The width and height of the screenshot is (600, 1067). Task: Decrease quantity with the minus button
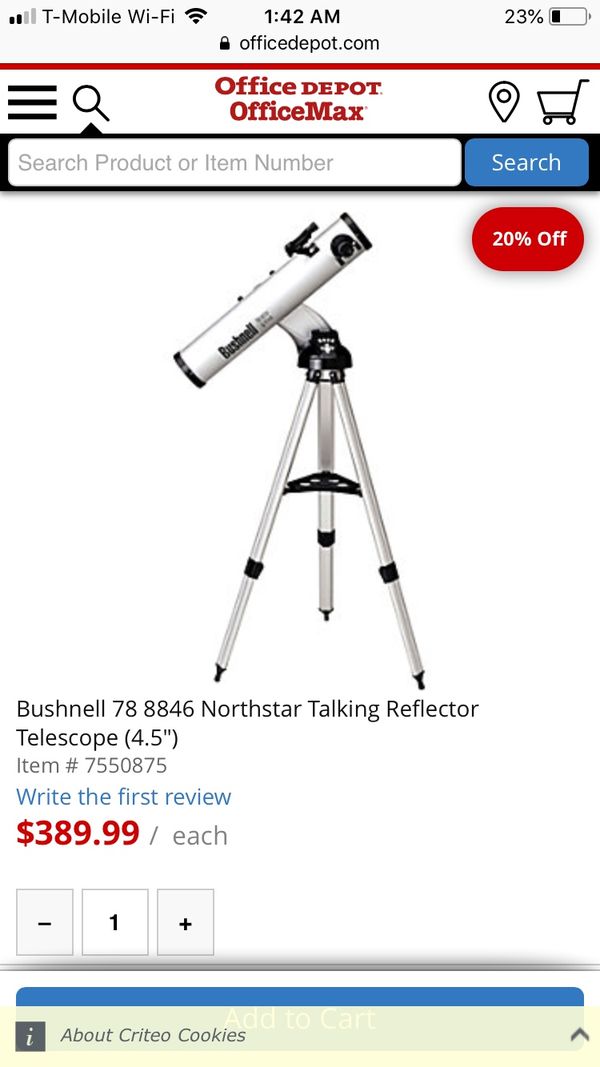45,923
